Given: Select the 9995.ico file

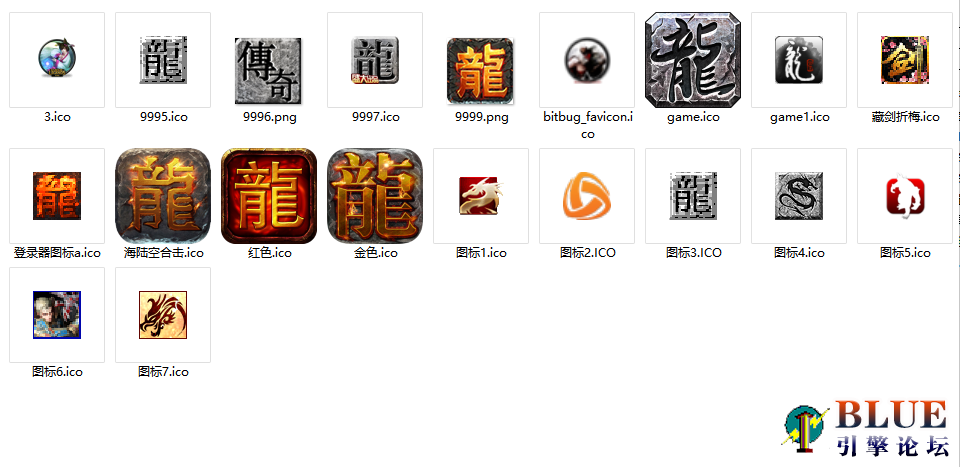Looking at the screenshot, I should point(163,60).
